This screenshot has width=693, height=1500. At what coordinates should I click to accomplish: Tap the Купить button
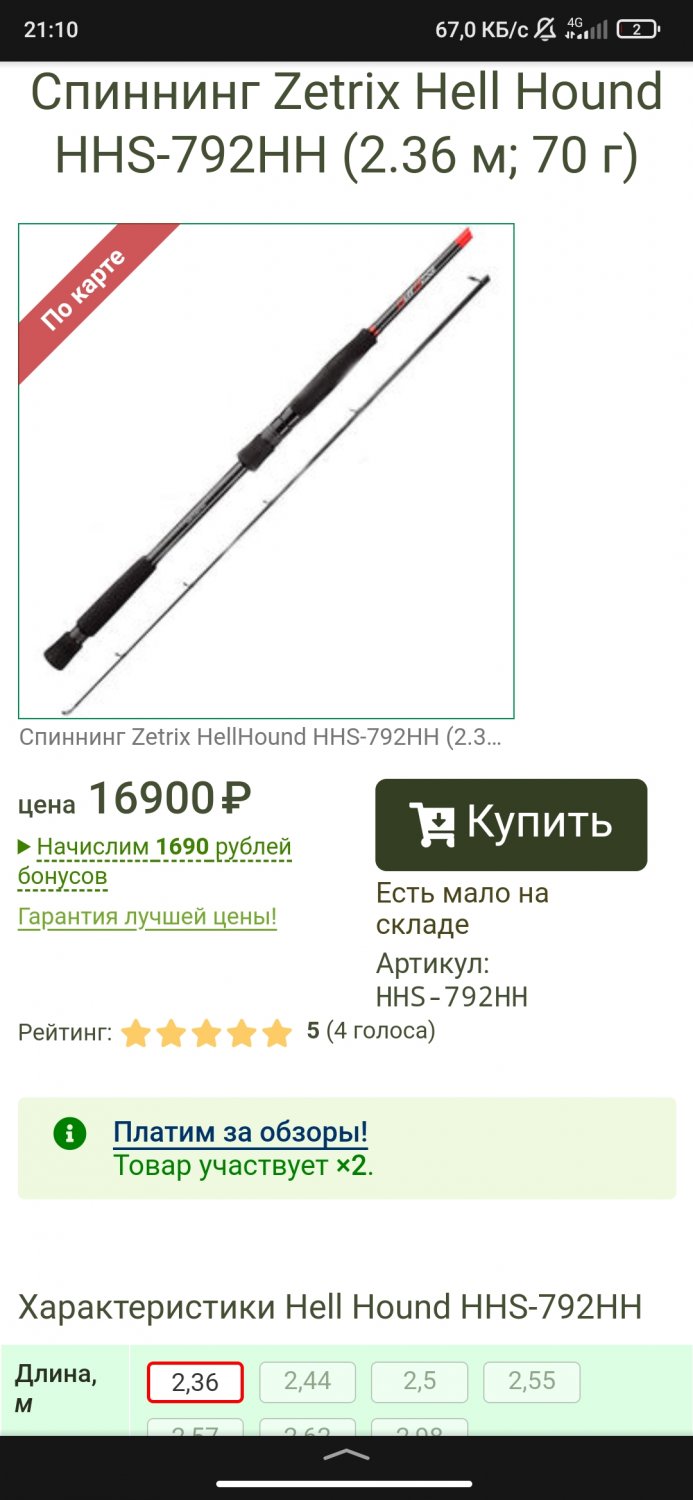click(511, 824)
